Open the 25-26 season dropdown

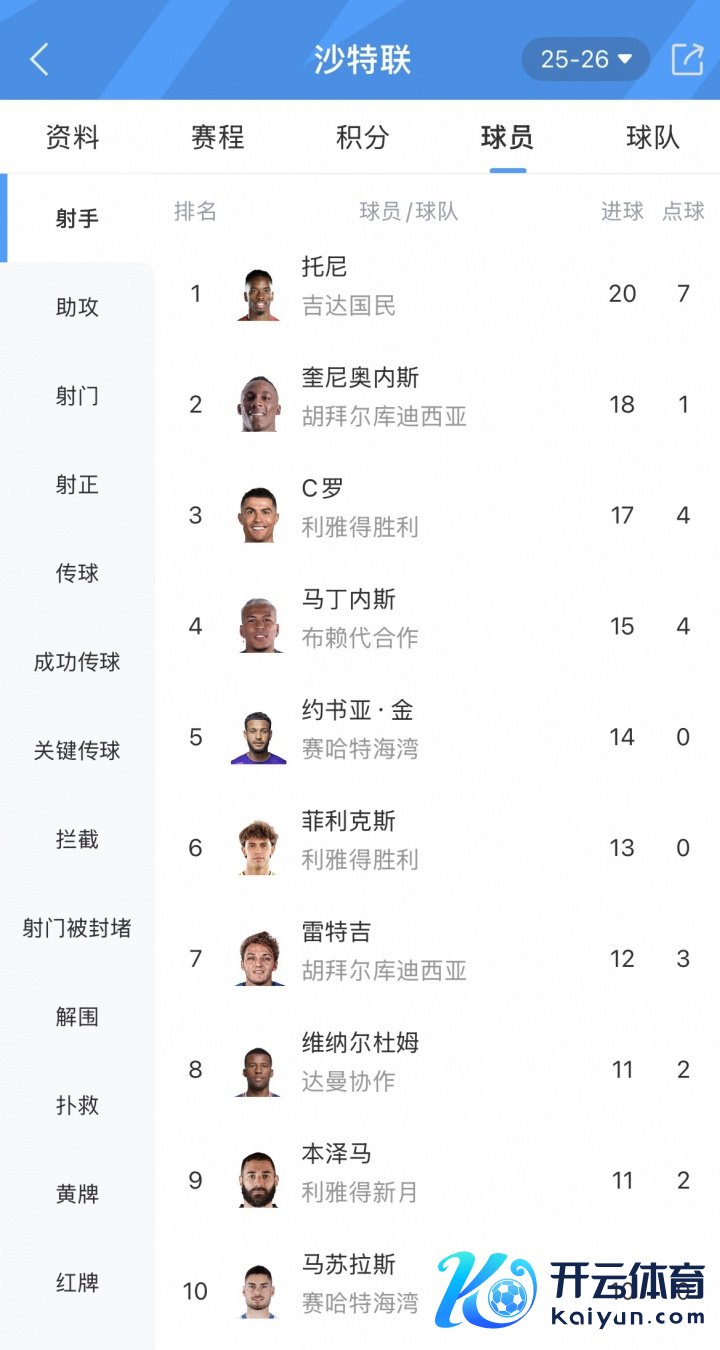coord(586,59)
